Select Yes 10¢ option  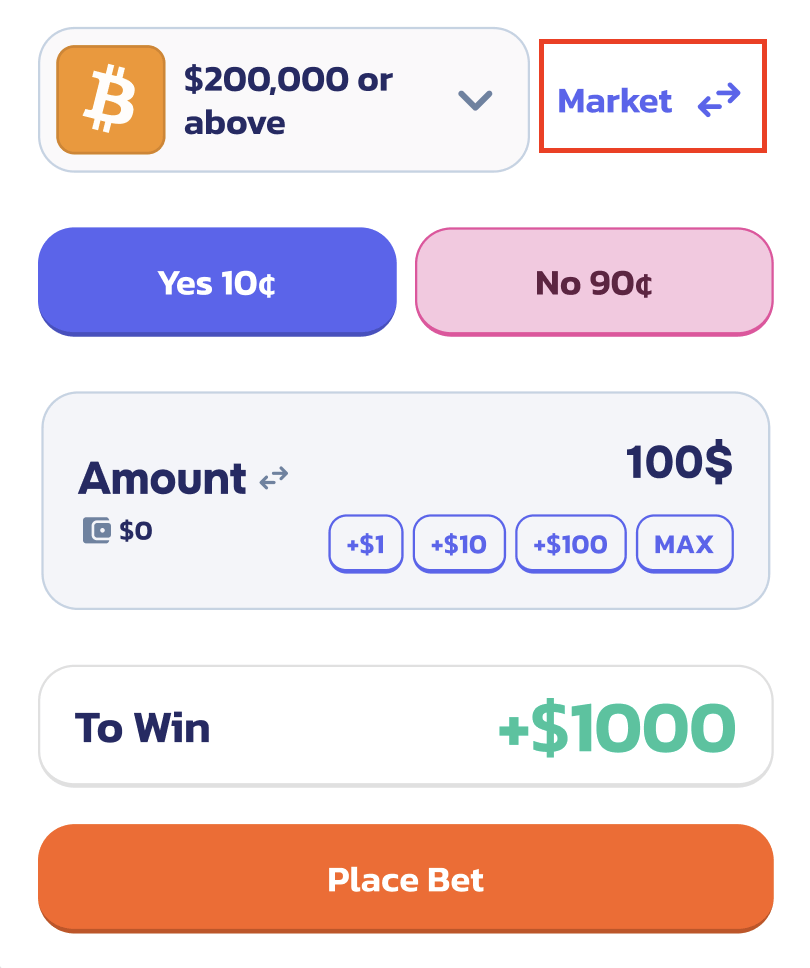point(217,283)
